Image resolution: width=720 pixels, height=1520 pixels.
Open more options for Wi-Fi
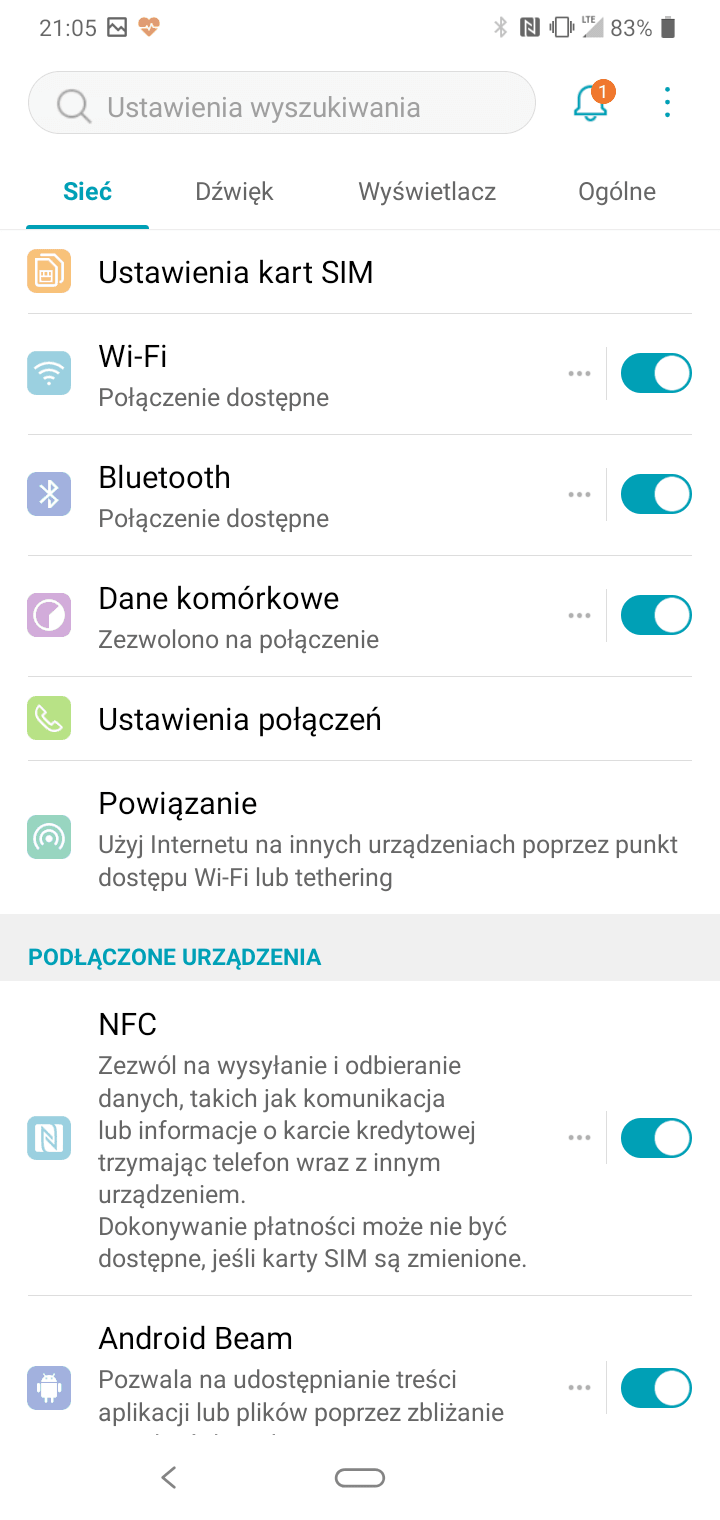[579, 373]
